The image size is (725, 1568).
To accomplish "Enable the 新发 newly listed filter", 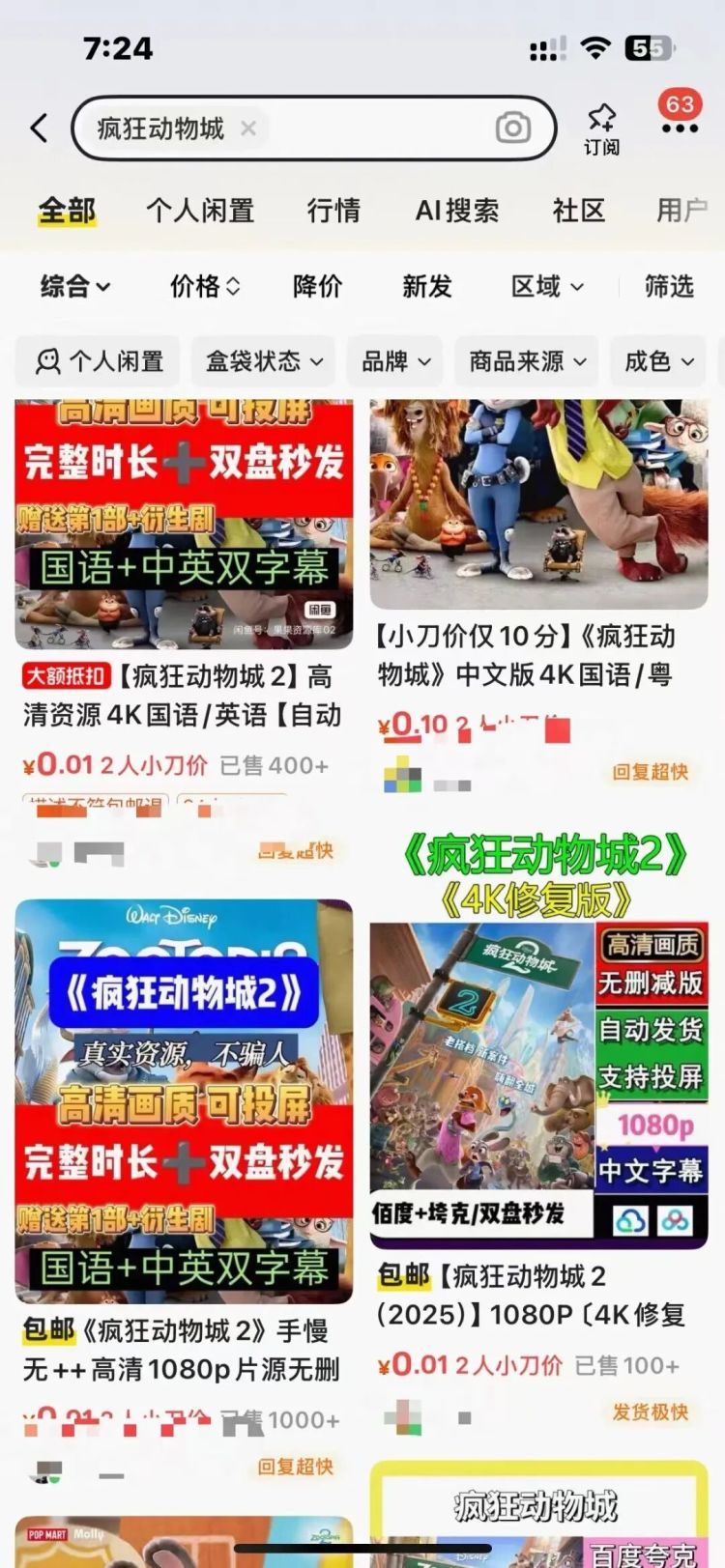I will click(426, 287).
